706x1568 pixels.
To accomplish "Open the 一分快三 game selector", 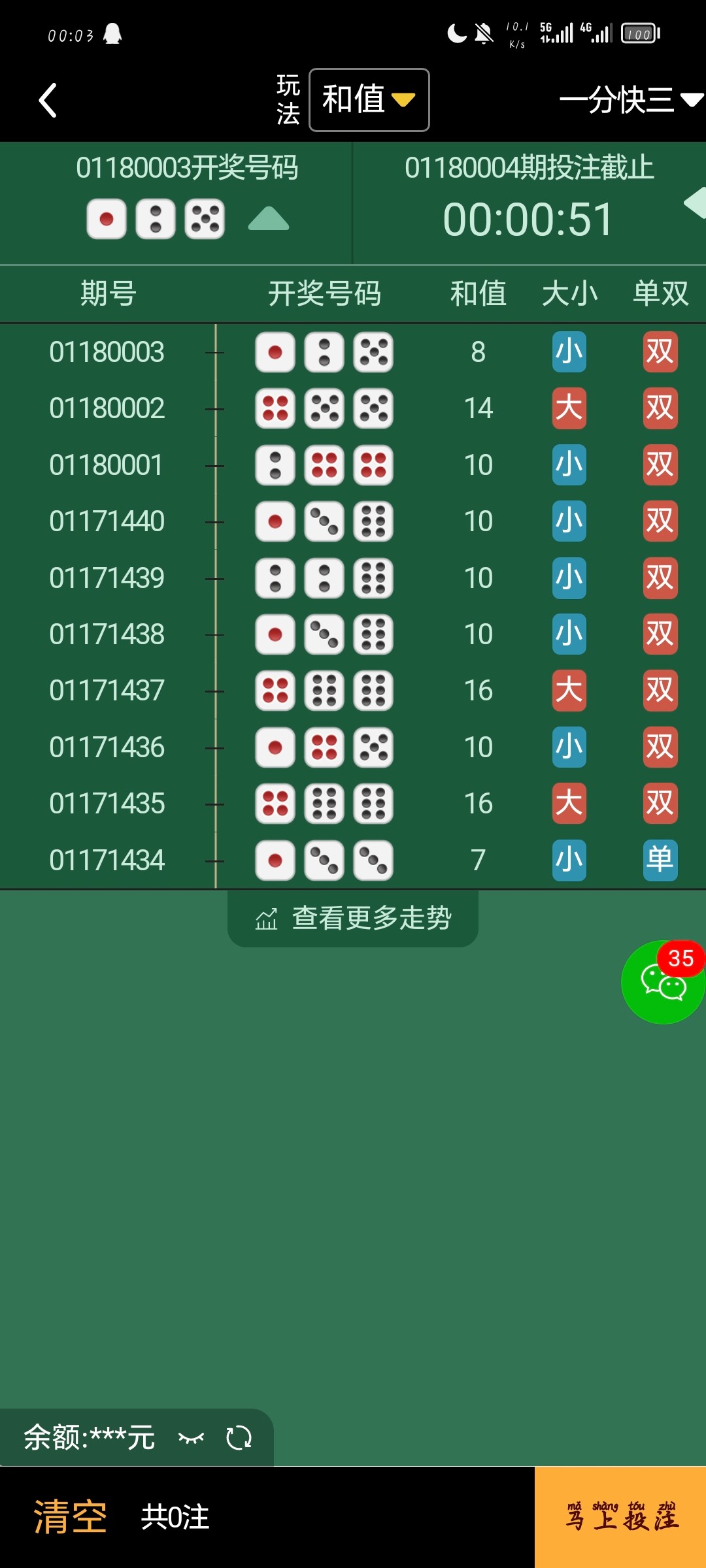I will [x=631, y=100].
